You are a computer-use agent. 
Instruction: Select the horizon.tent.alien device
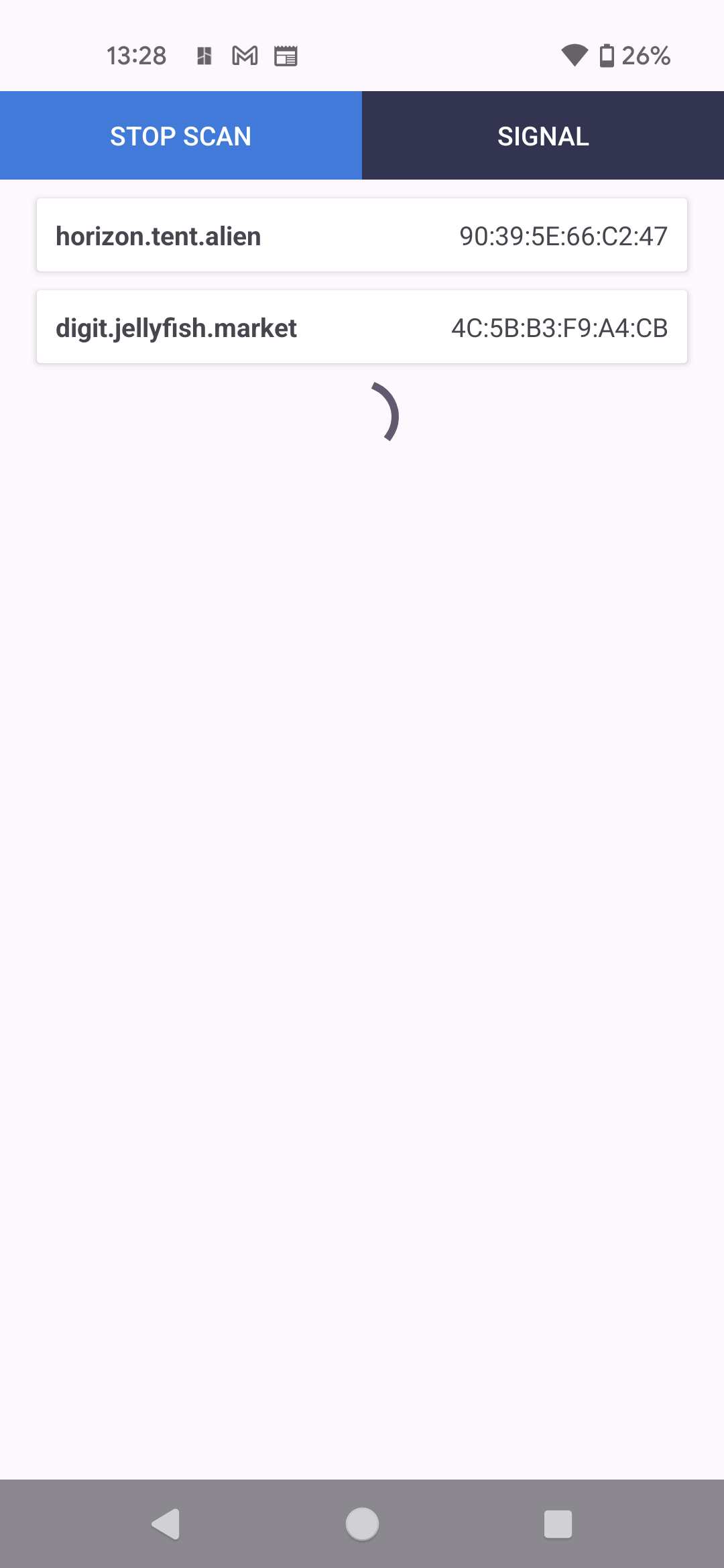pyautogui.click(x=362, y=235)
